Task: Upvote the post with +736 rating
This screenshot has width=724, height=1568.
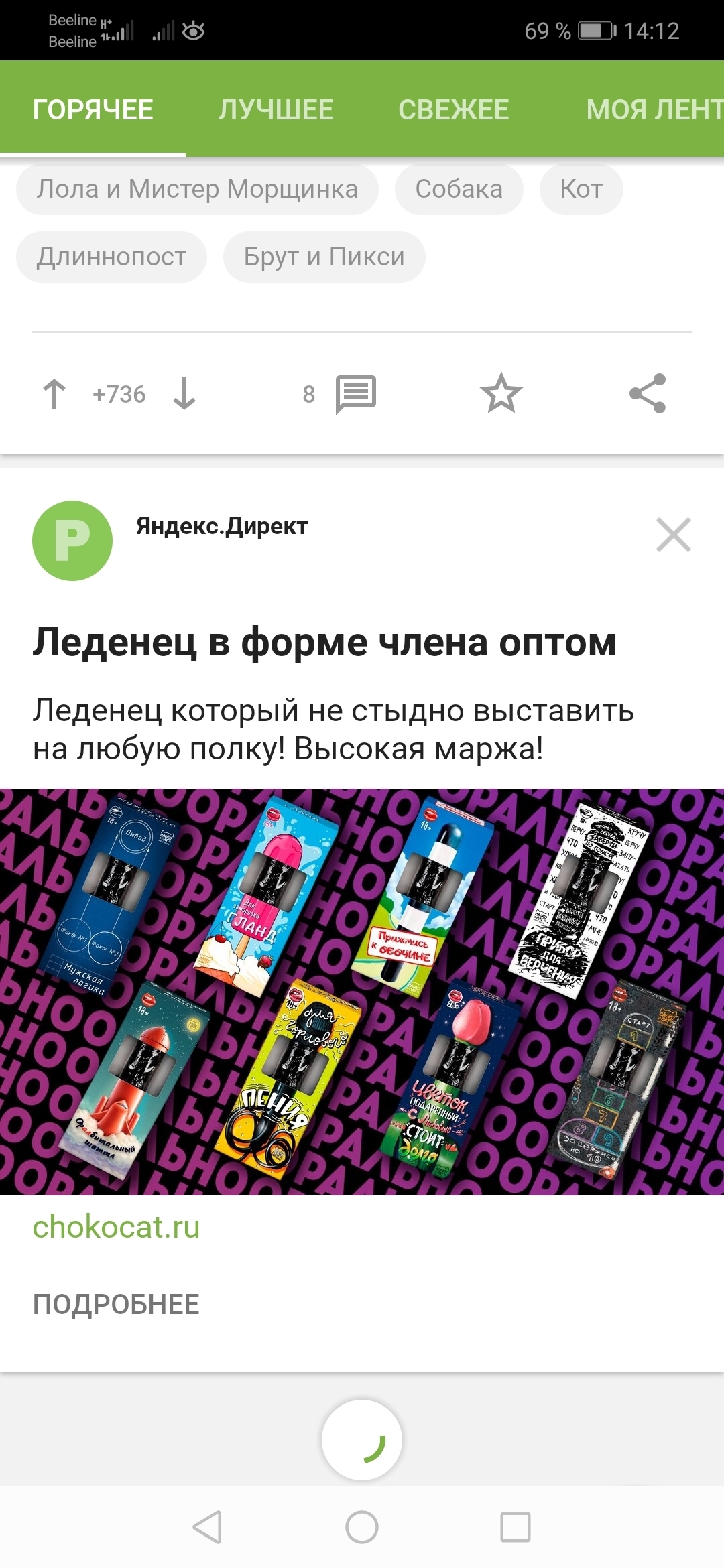Action: (55, 394)
